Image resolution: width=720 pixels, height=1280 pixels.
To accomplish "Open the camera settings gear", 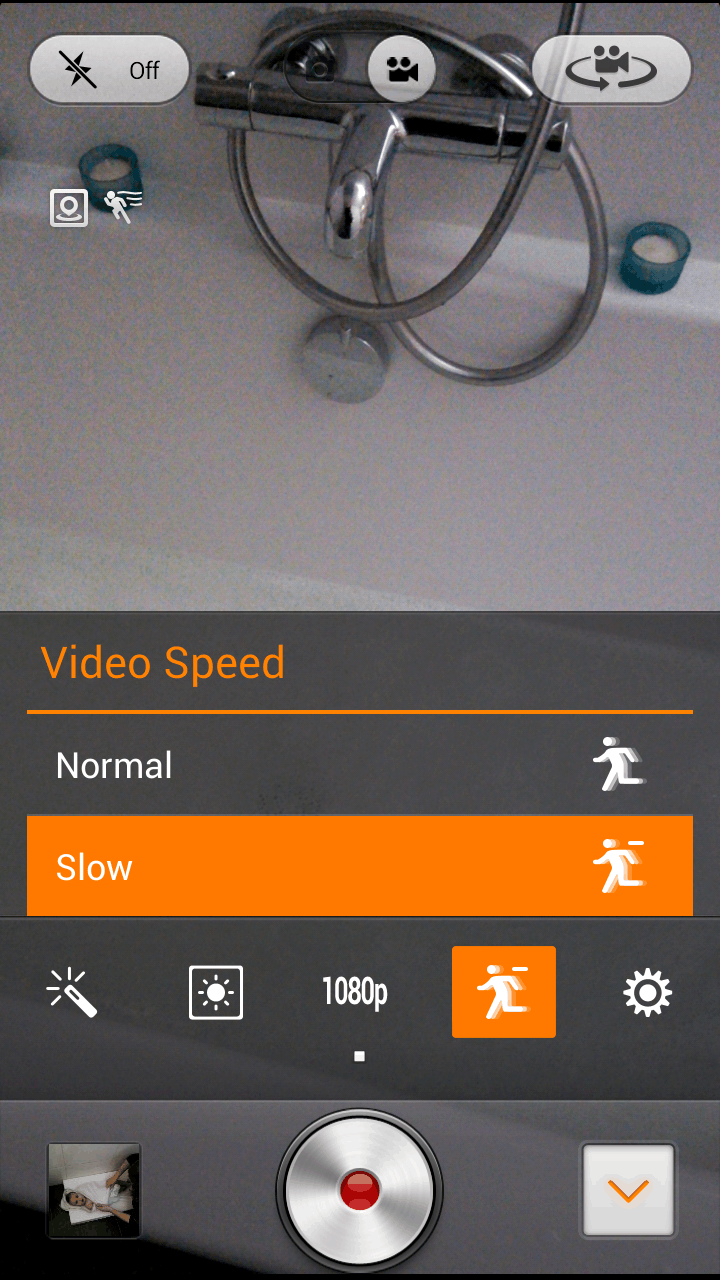I will point(647,992).
